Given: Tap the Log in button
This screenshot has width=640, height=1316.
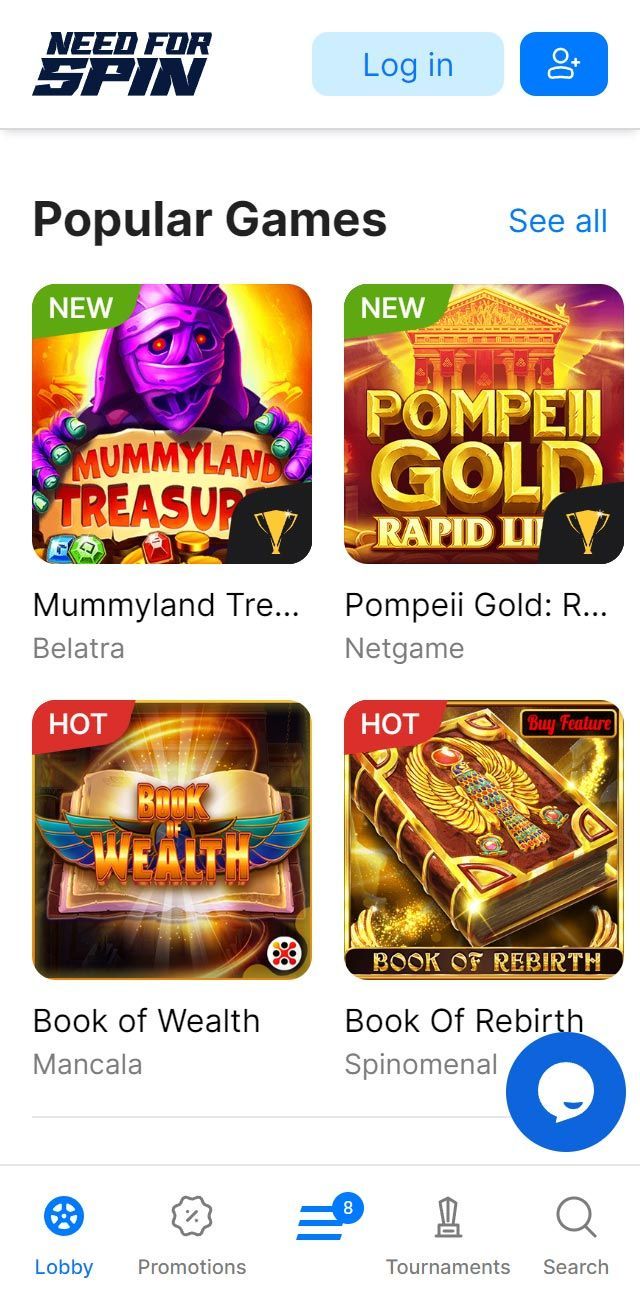Looking at the screenshot, I should click(408, 64).
